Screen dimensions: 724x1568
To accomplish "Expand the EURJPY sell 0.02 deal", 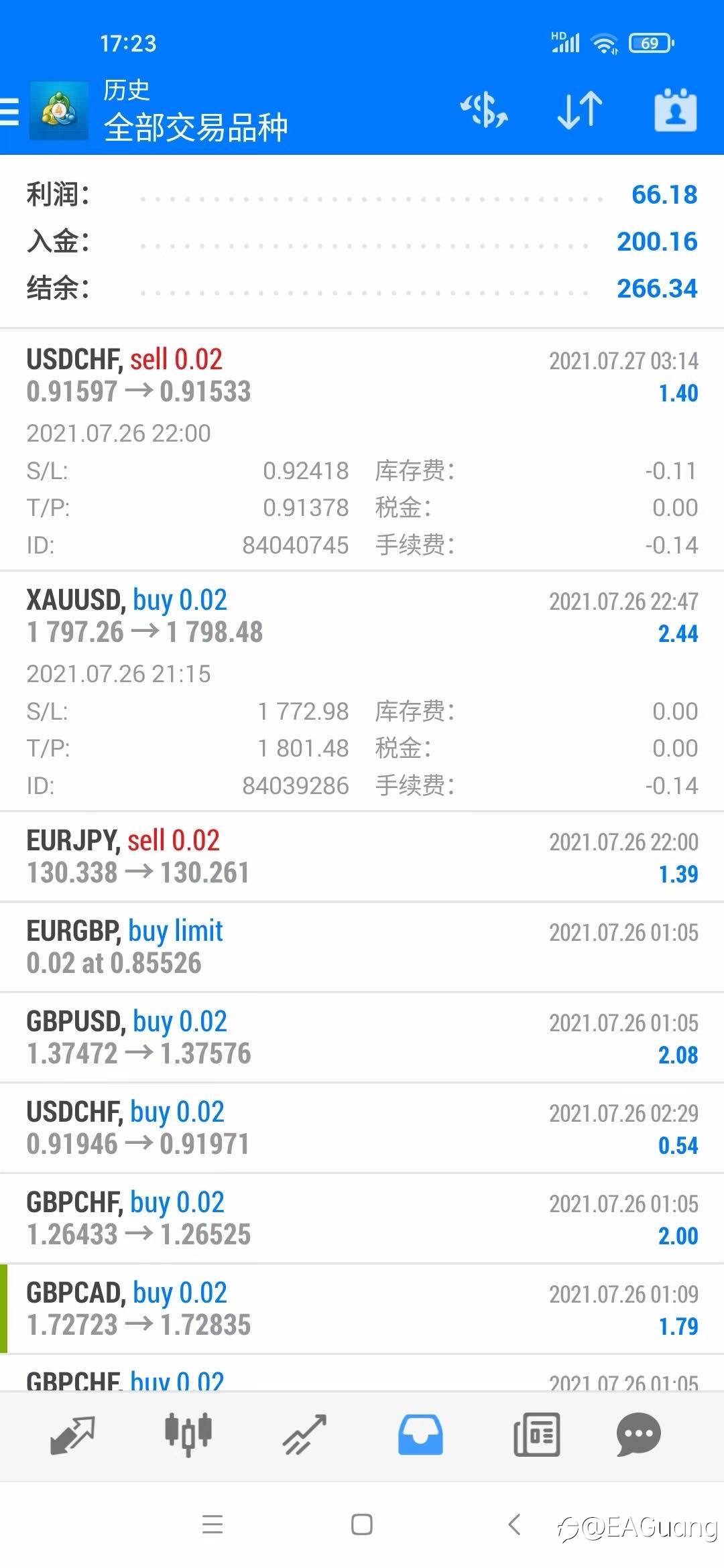I will 362,856.
